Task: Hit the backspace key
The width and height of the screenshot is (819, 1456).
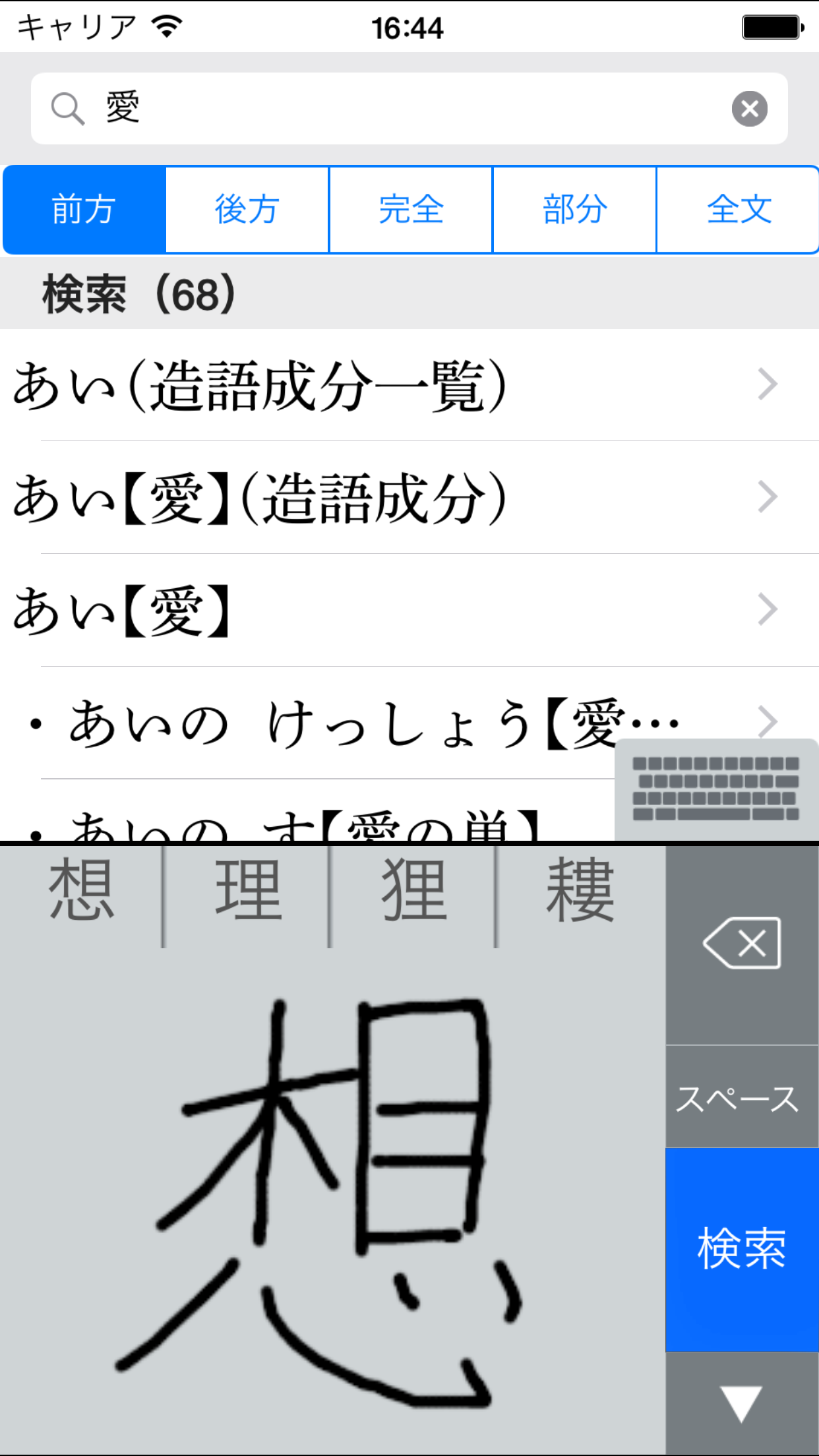Action: (x=742, y=944)
